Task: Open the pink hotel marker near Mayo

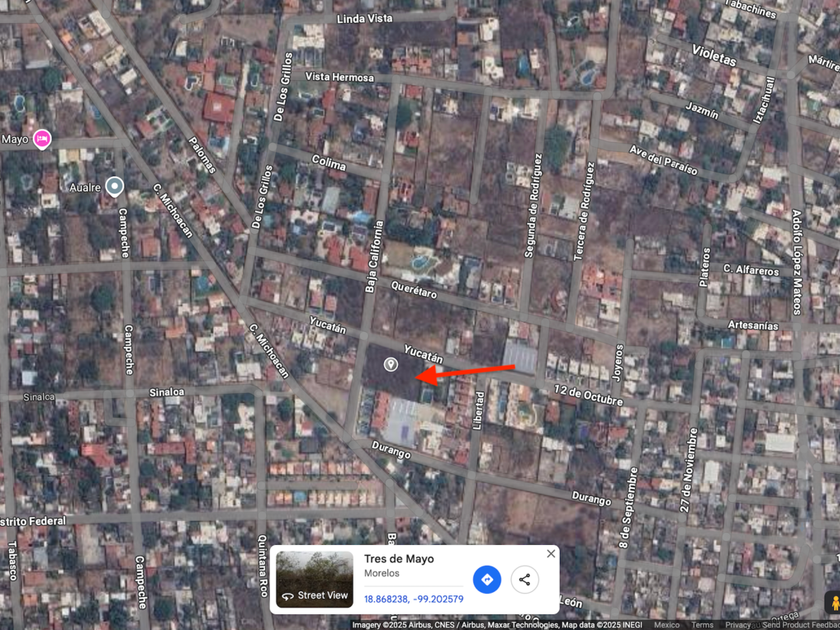Action: pos(42,139)
